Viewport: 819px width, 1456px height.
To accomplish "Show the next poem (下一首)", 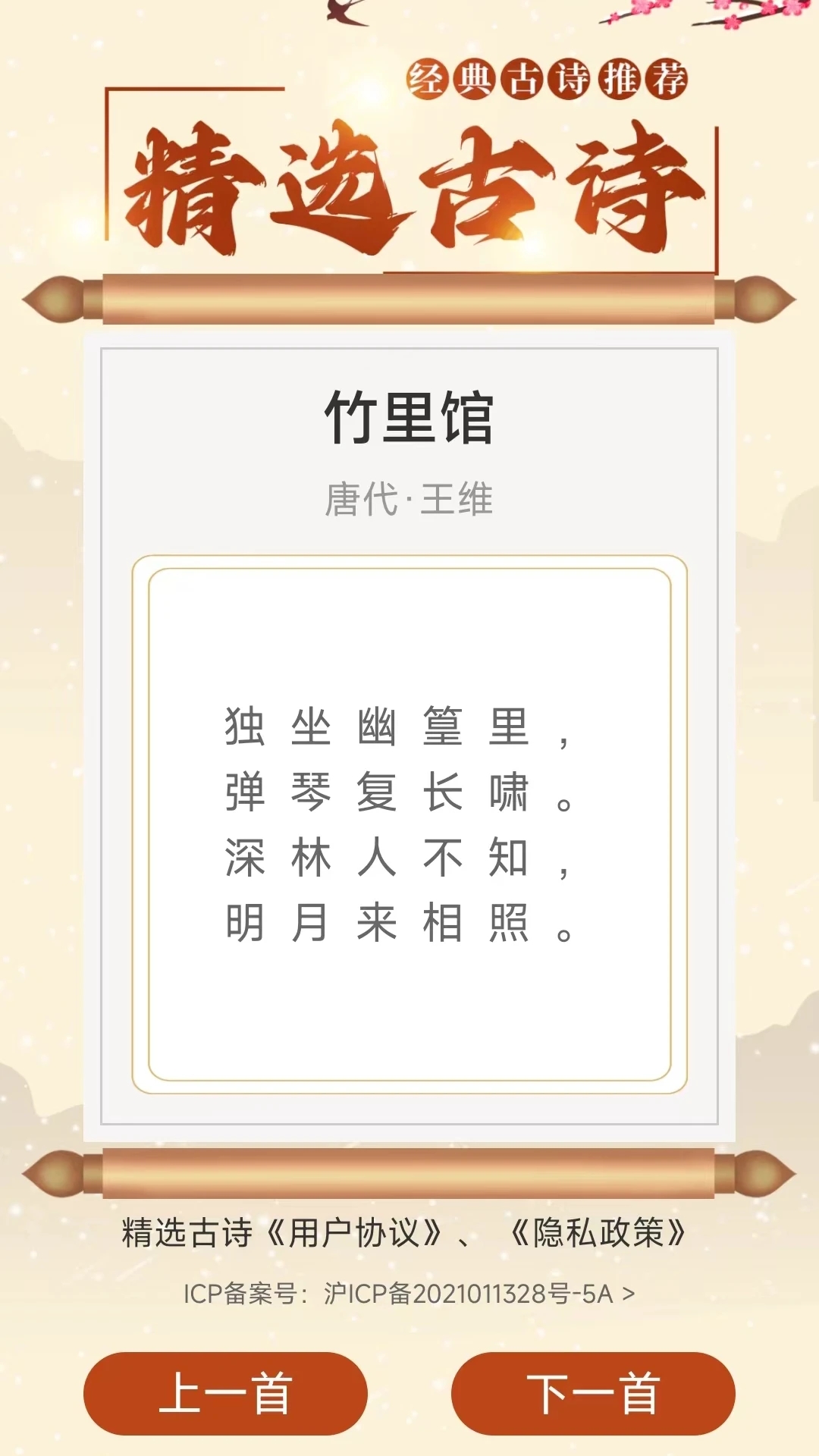I will click(x=593, y=1393).
